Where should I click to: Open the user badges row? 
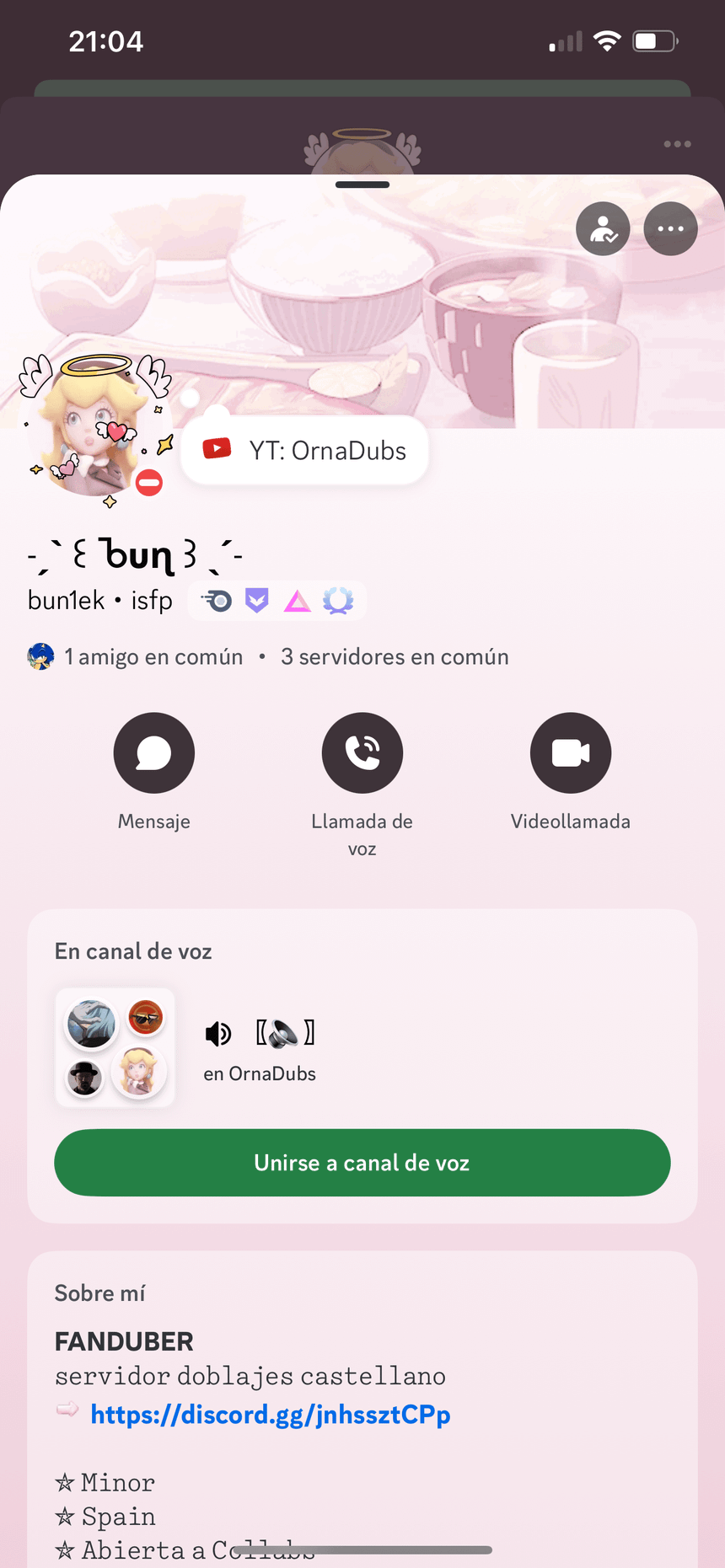click(277, 601)
